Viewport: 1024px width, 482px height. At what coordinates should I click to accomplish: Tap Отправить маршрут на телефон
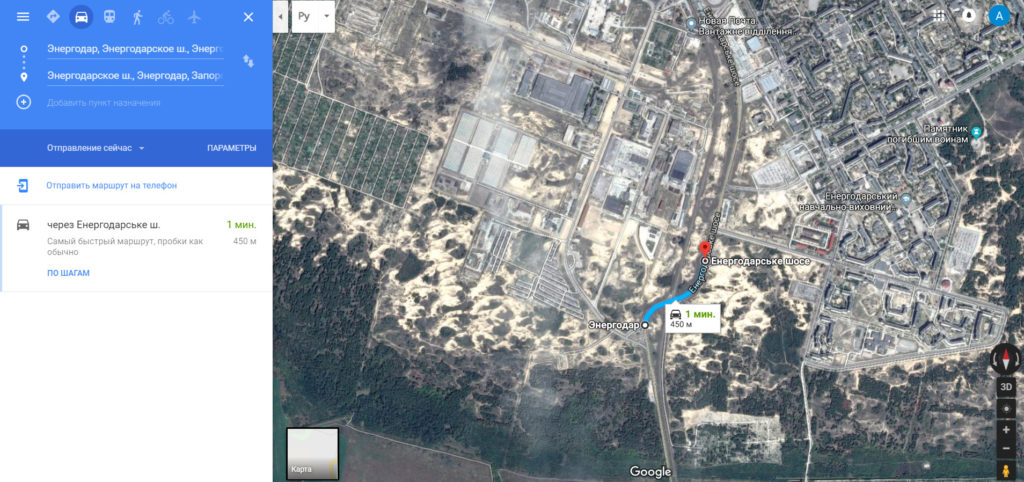(x=111, y=185)
